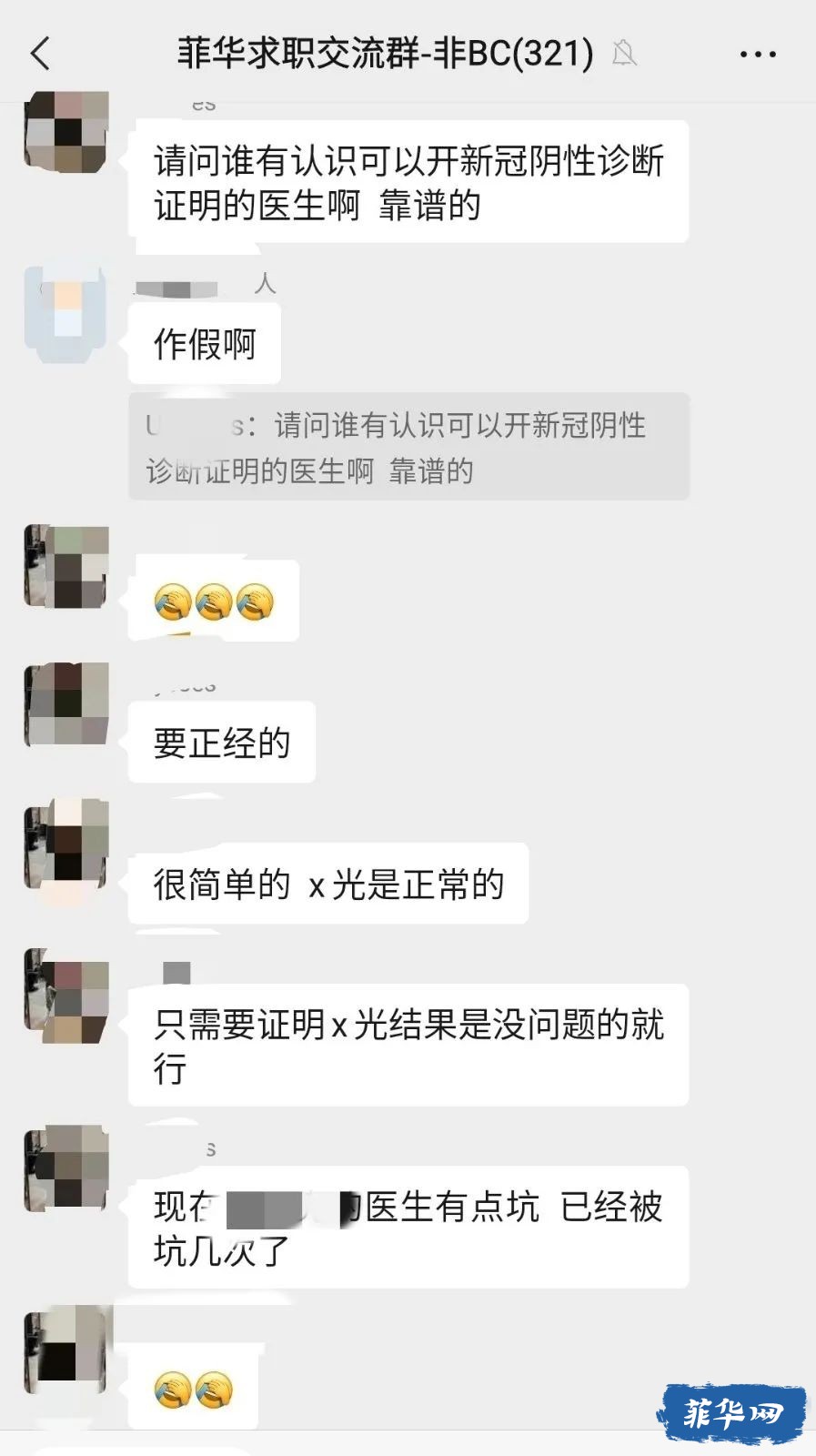
Task: Open the group chat options menu
Action: [x=757, y=55]
